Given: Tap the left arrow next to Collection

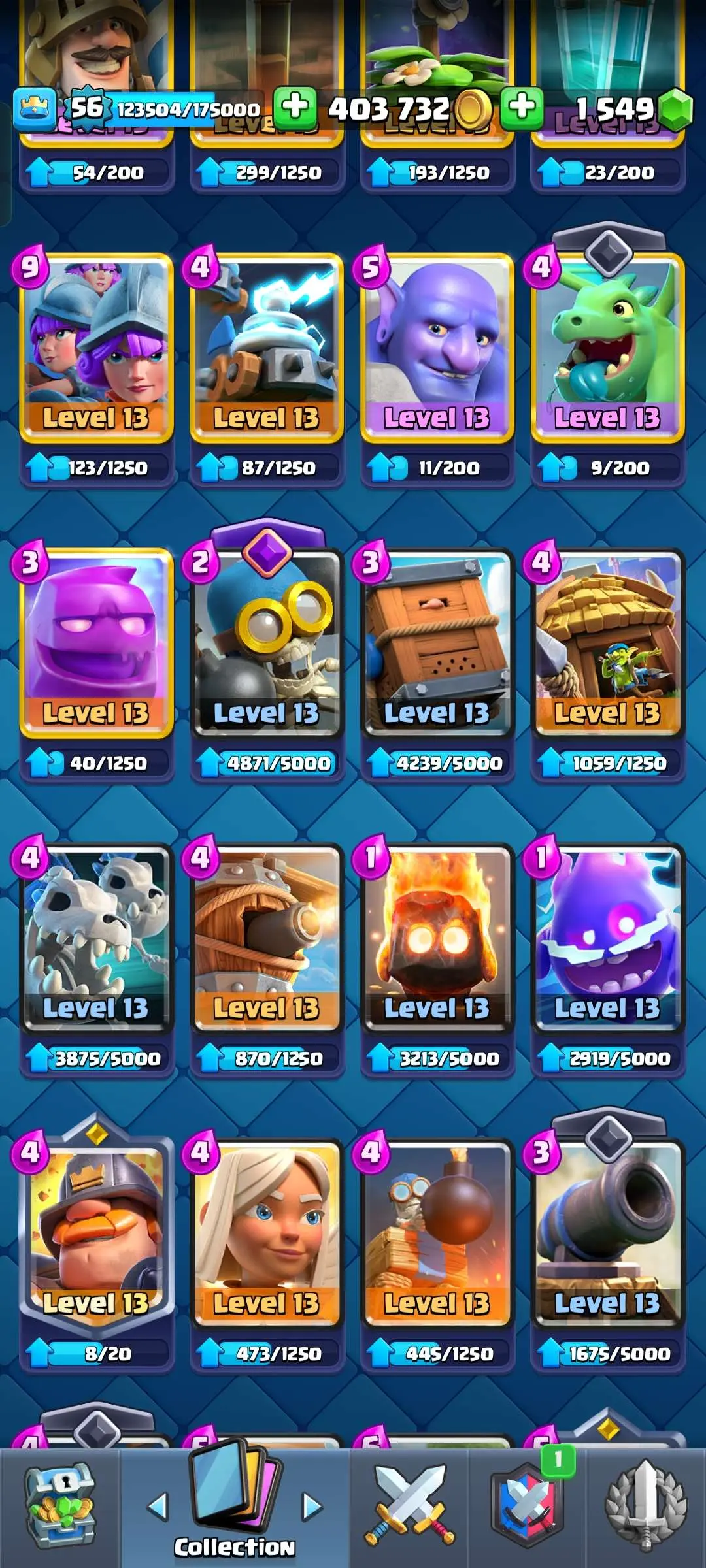Looking at the screenshot, I should pyautogui.click(x=158, y=1507).
